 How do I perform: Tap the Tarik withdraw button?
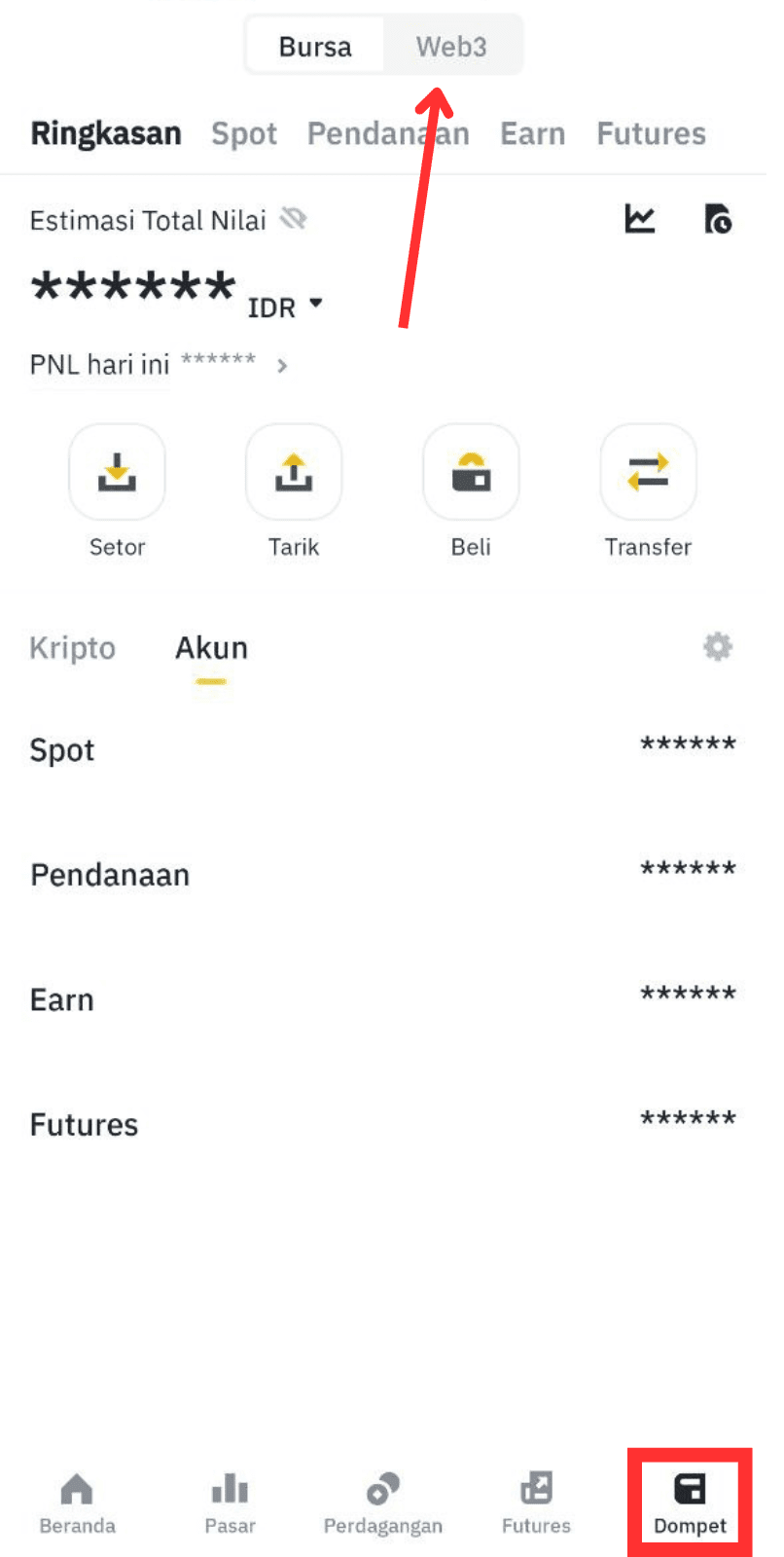click(294, 473)
